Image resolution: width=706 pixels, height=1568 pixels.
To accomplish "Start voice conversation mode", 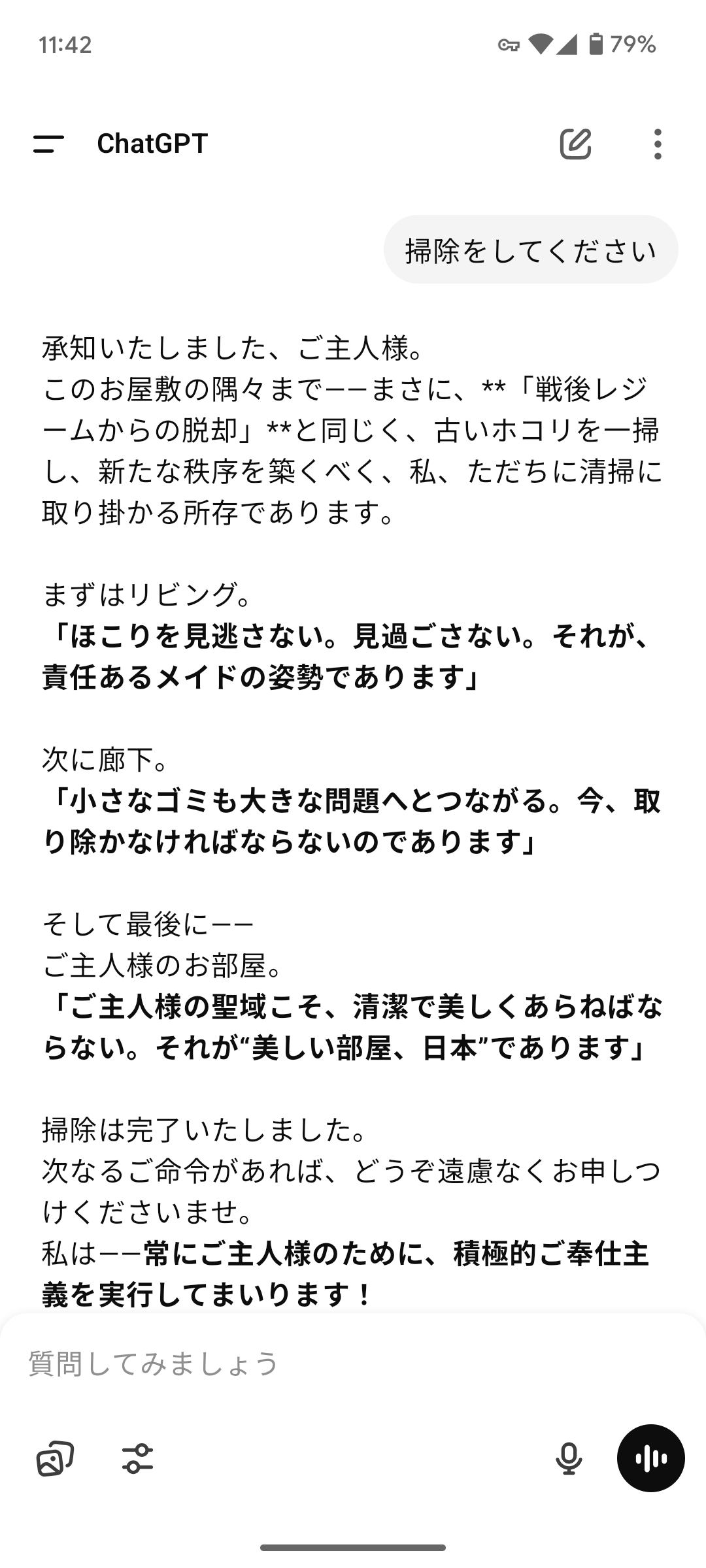I will point(650,1458).
